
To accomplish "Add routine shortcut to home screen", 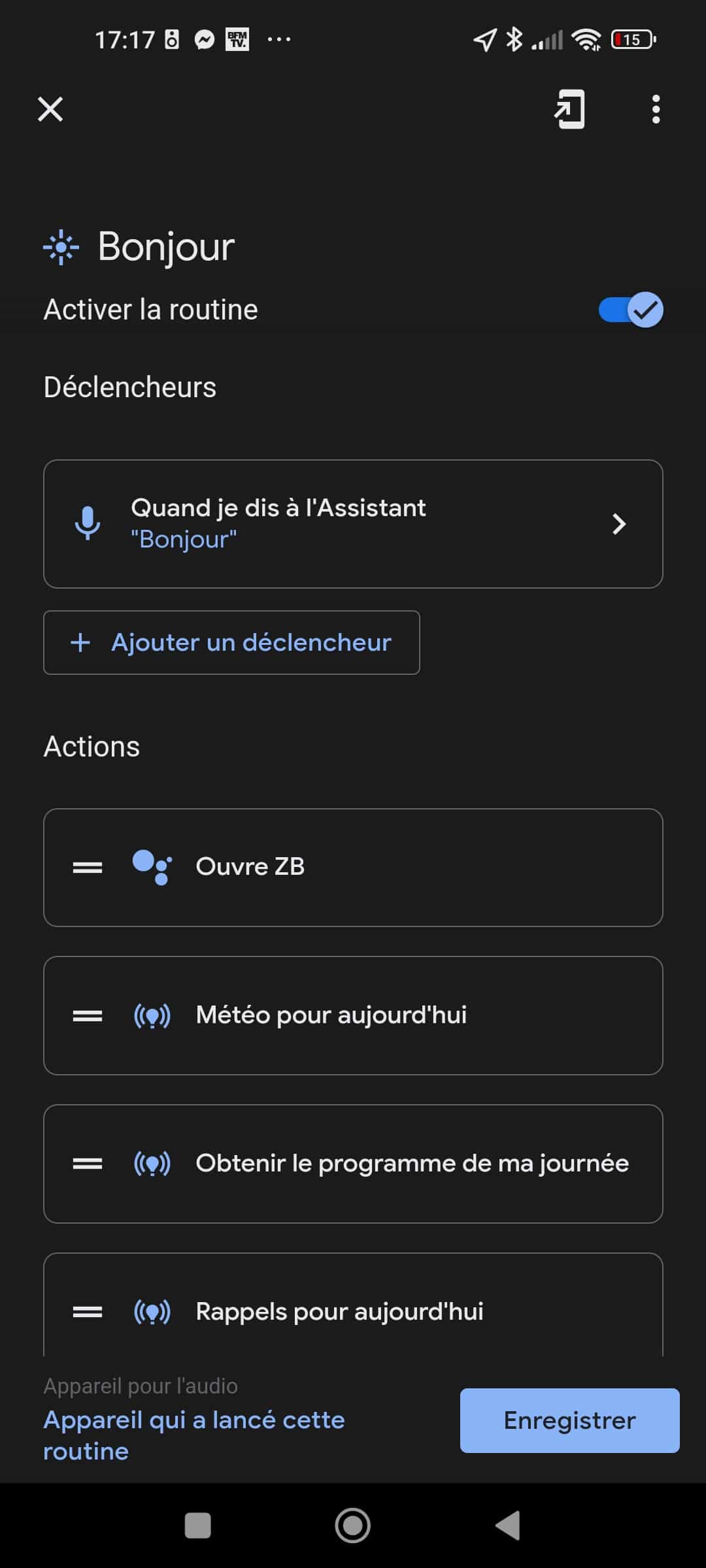I will click(569, 109).
